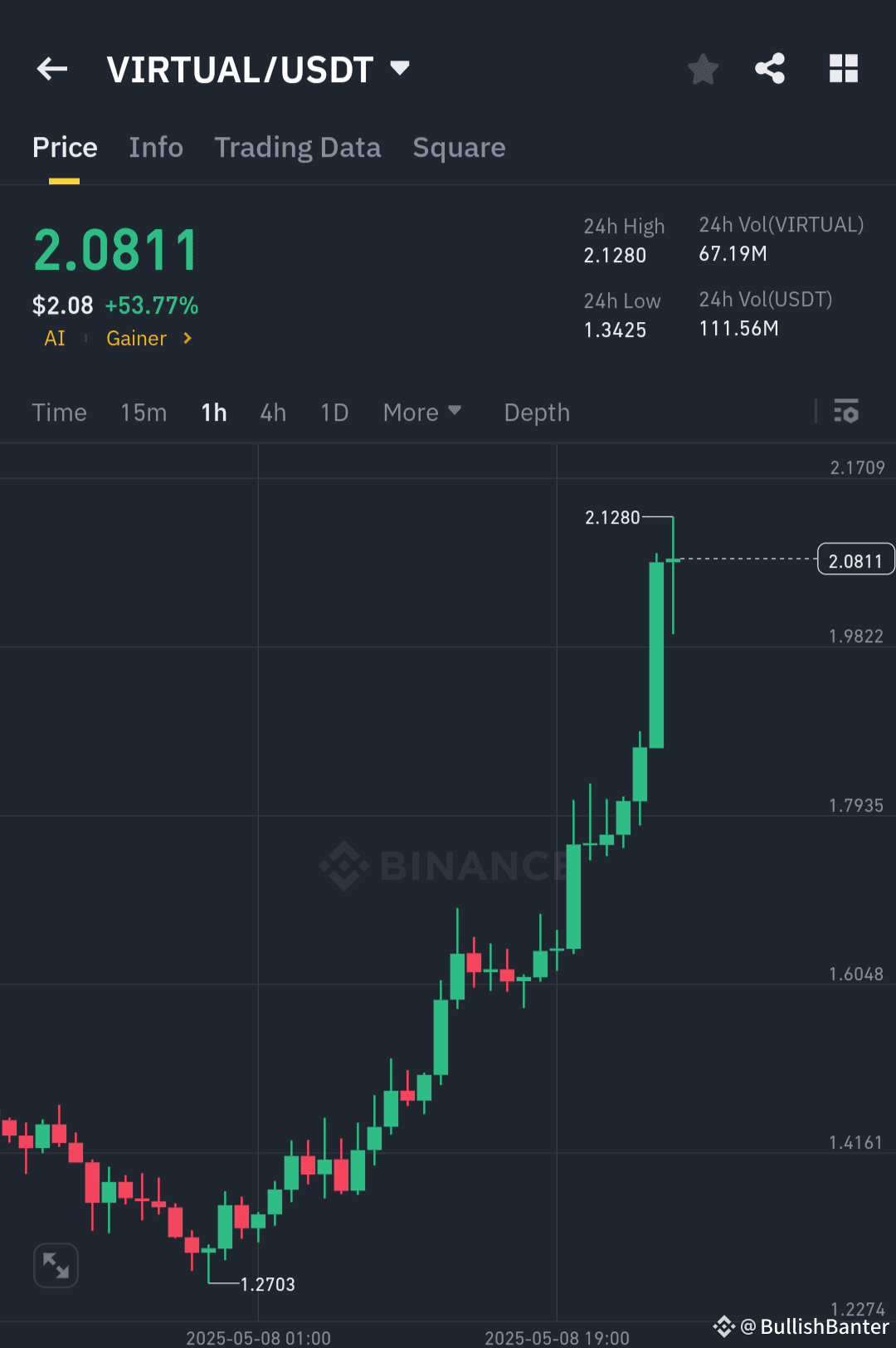Expand the chart to fullscreen
Image resolution: width=896 pixels, height=1348 pixels.
tap(55, 1264)
